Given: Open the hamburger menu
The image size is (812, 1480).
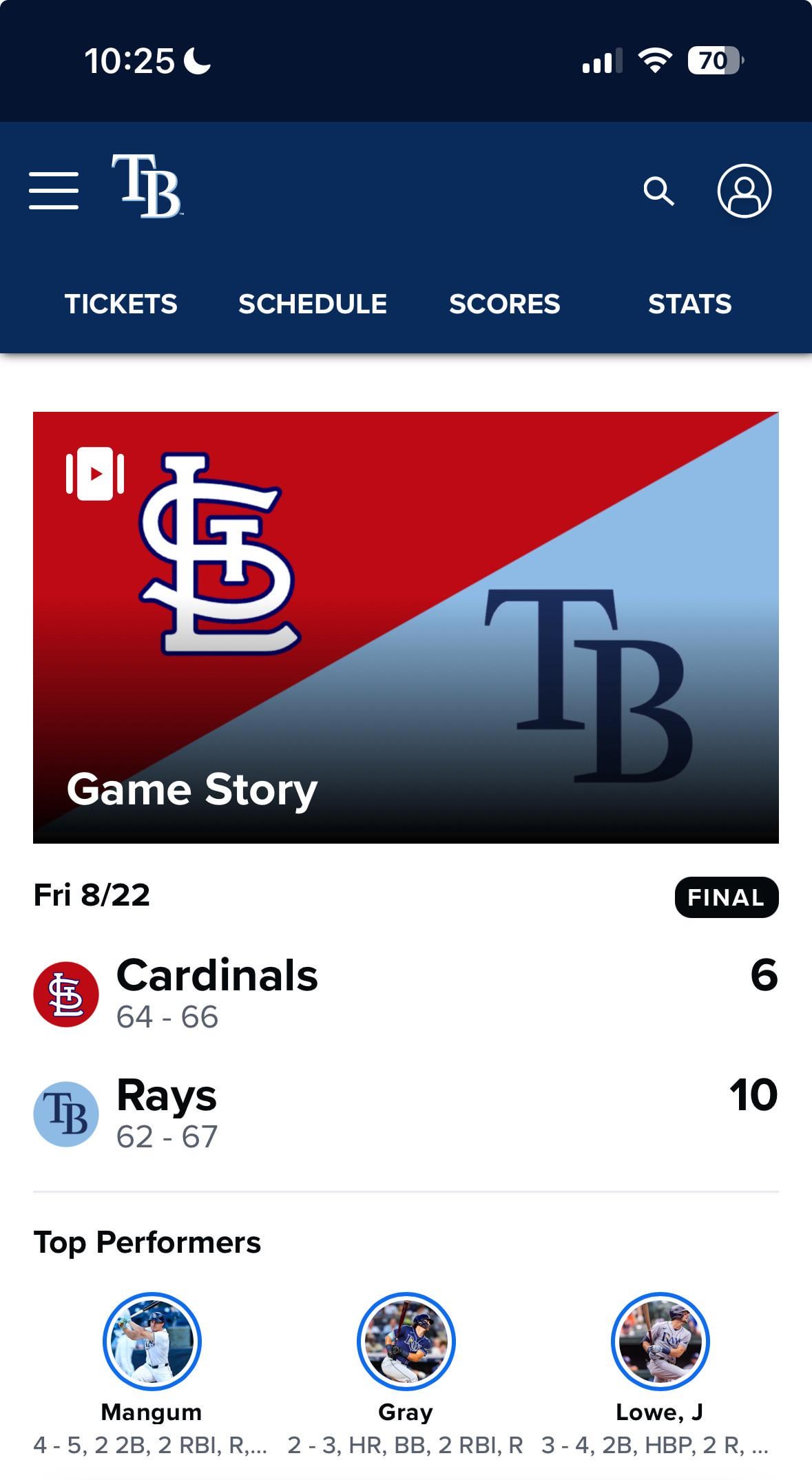Looking at the screenshot, I should click(54, 191).
